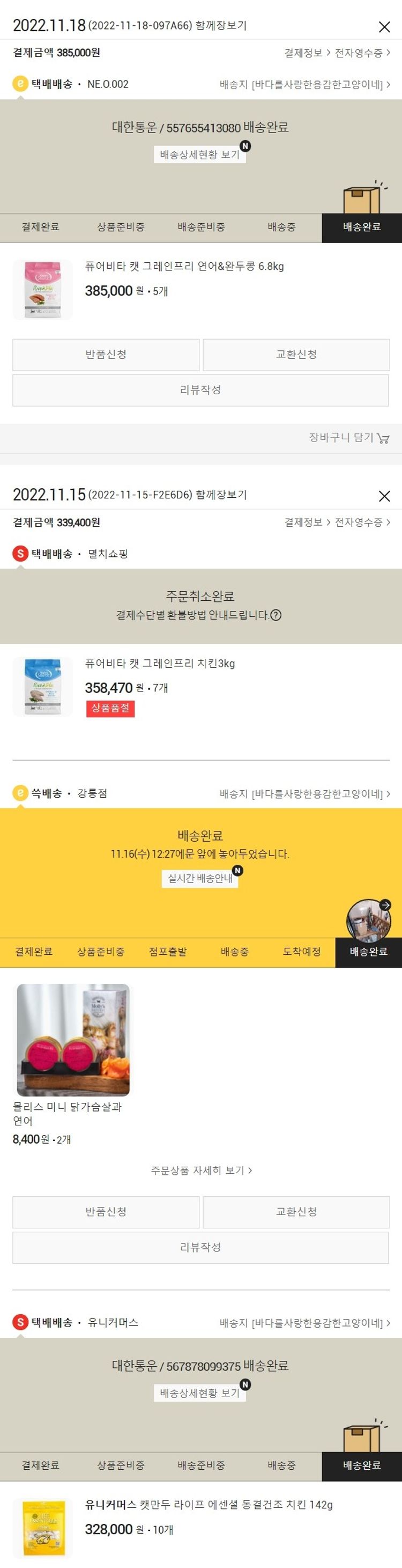The width and height of the screenshot is (402, 1568).
Task: View 배송상세현황 for tracking 557655413080
Action: (199, 154)
